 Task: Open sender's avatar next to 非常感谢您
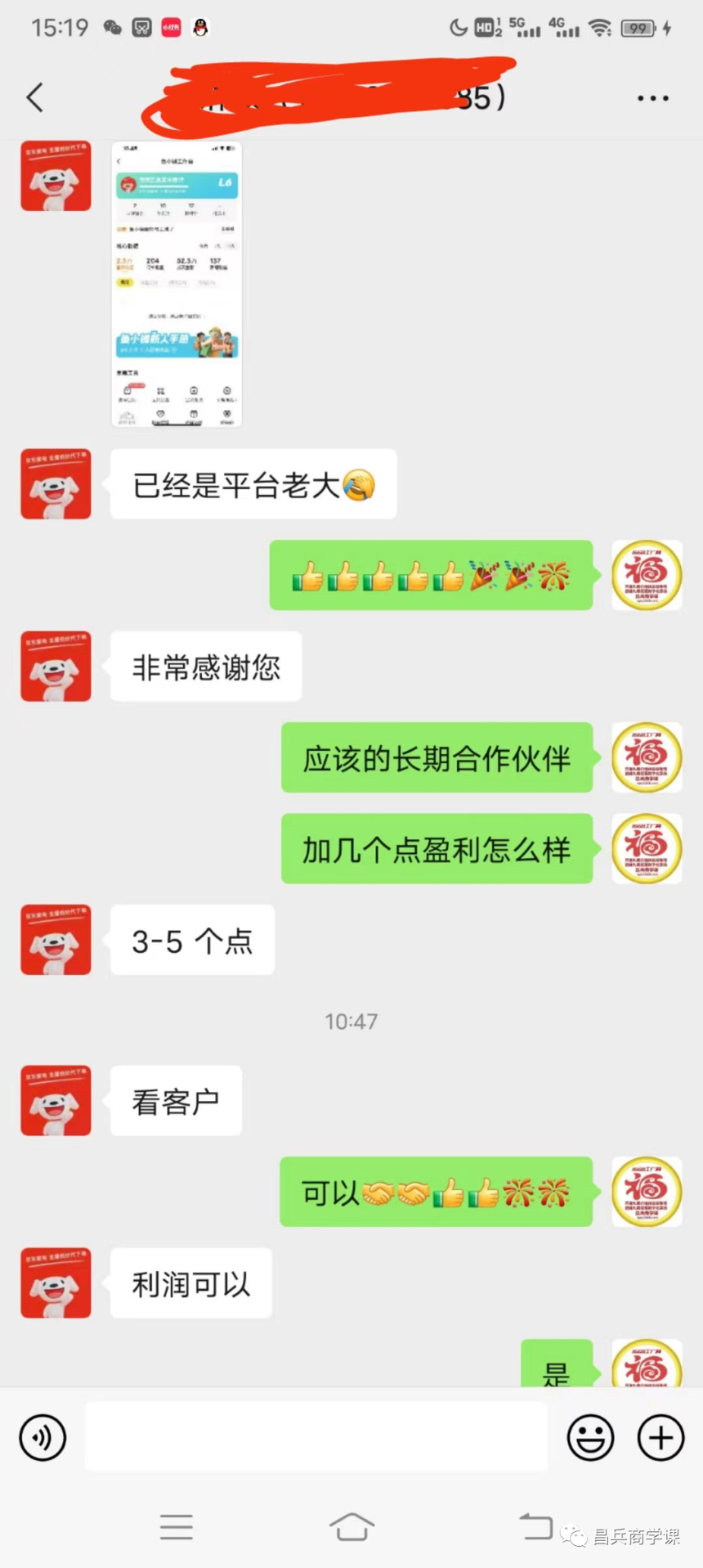click(x=56, y=666)
